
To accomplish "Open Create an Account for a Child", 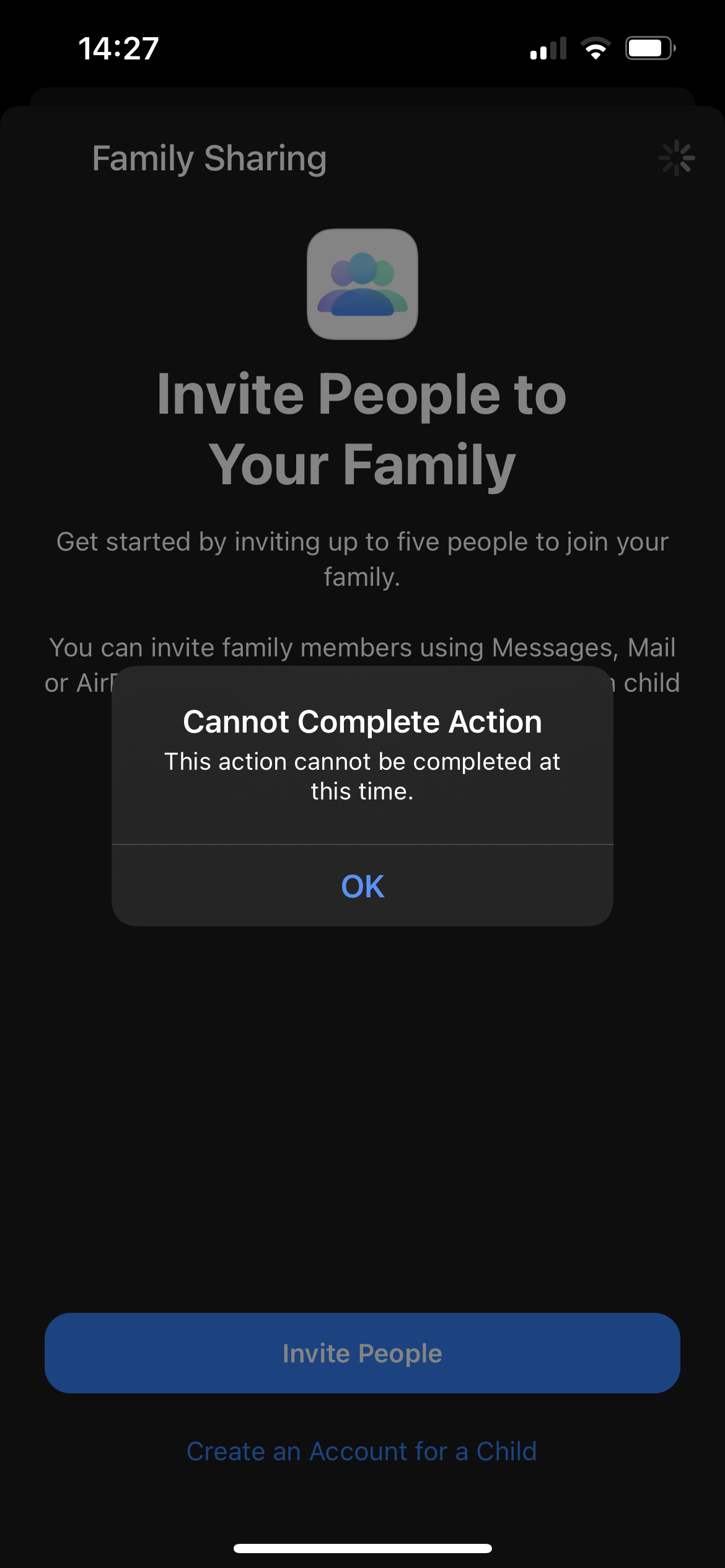I will (x=362, y=1452).
